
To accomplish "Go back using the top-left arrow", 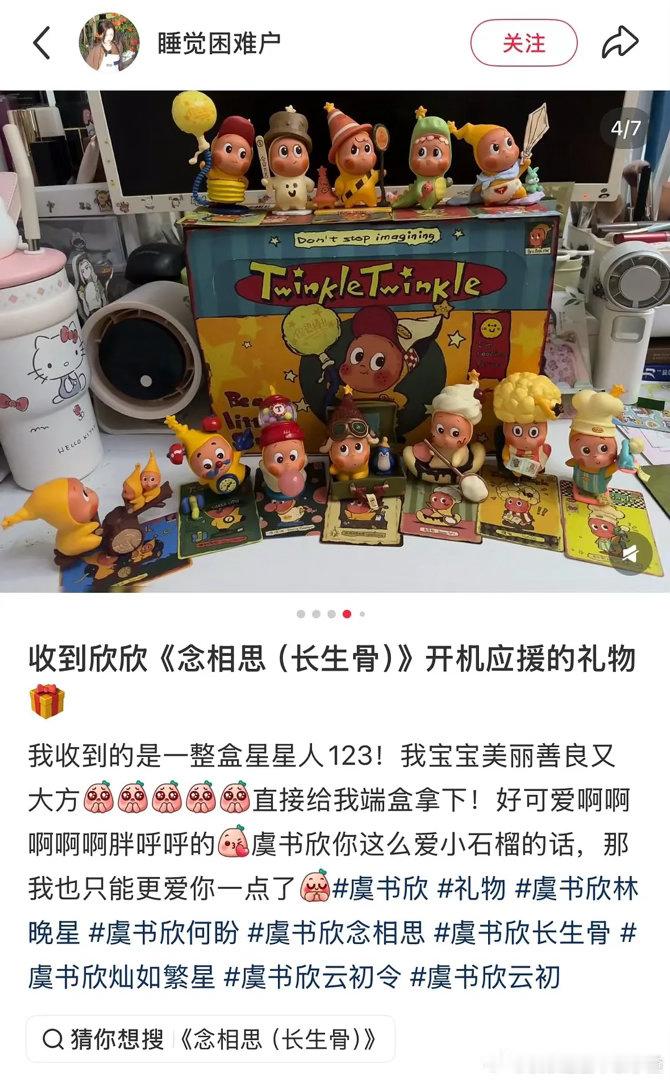I will (42, 43).
